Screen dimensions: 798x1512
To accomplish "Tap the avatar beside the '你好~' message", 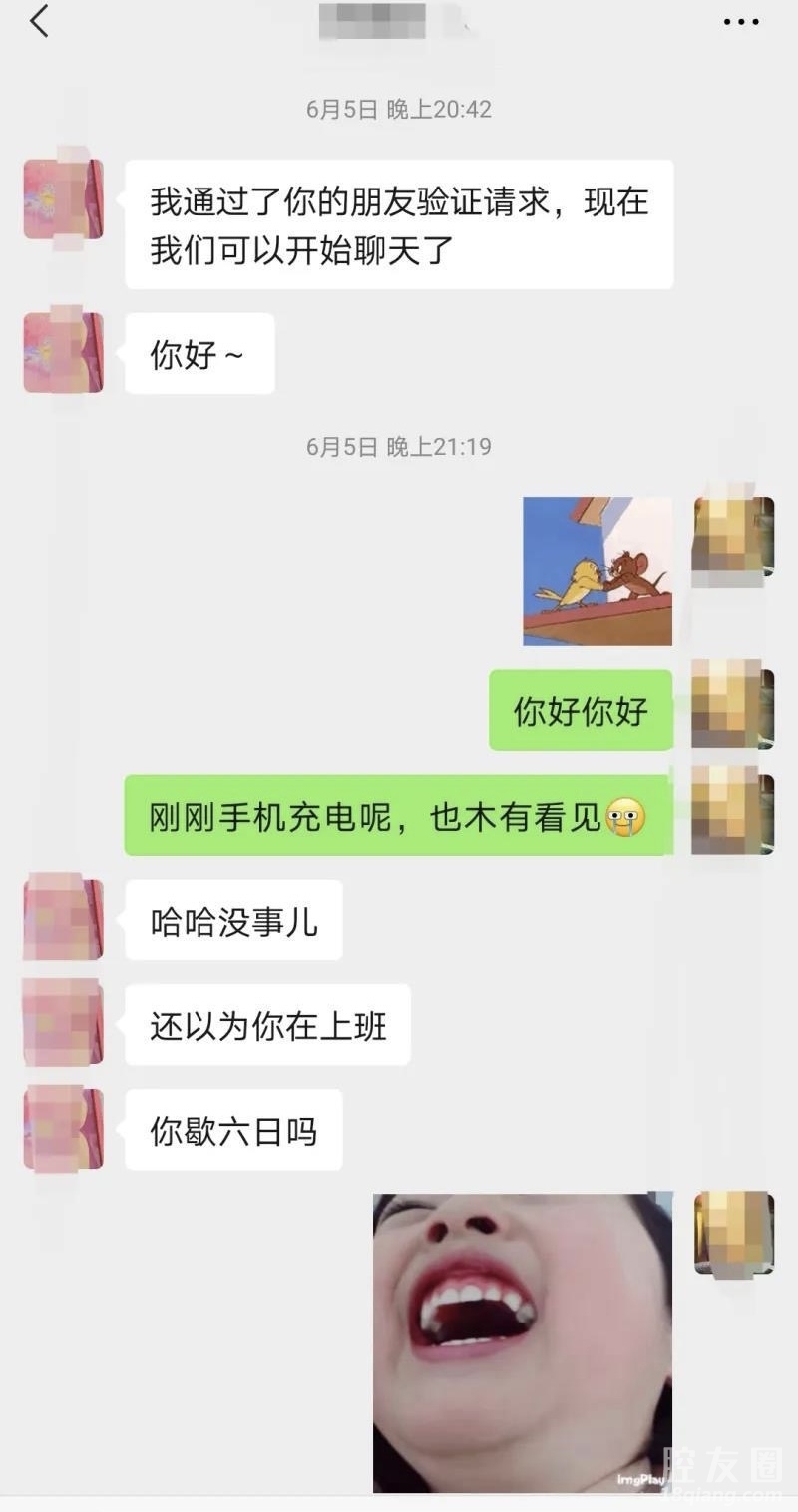I will [64, 353].
